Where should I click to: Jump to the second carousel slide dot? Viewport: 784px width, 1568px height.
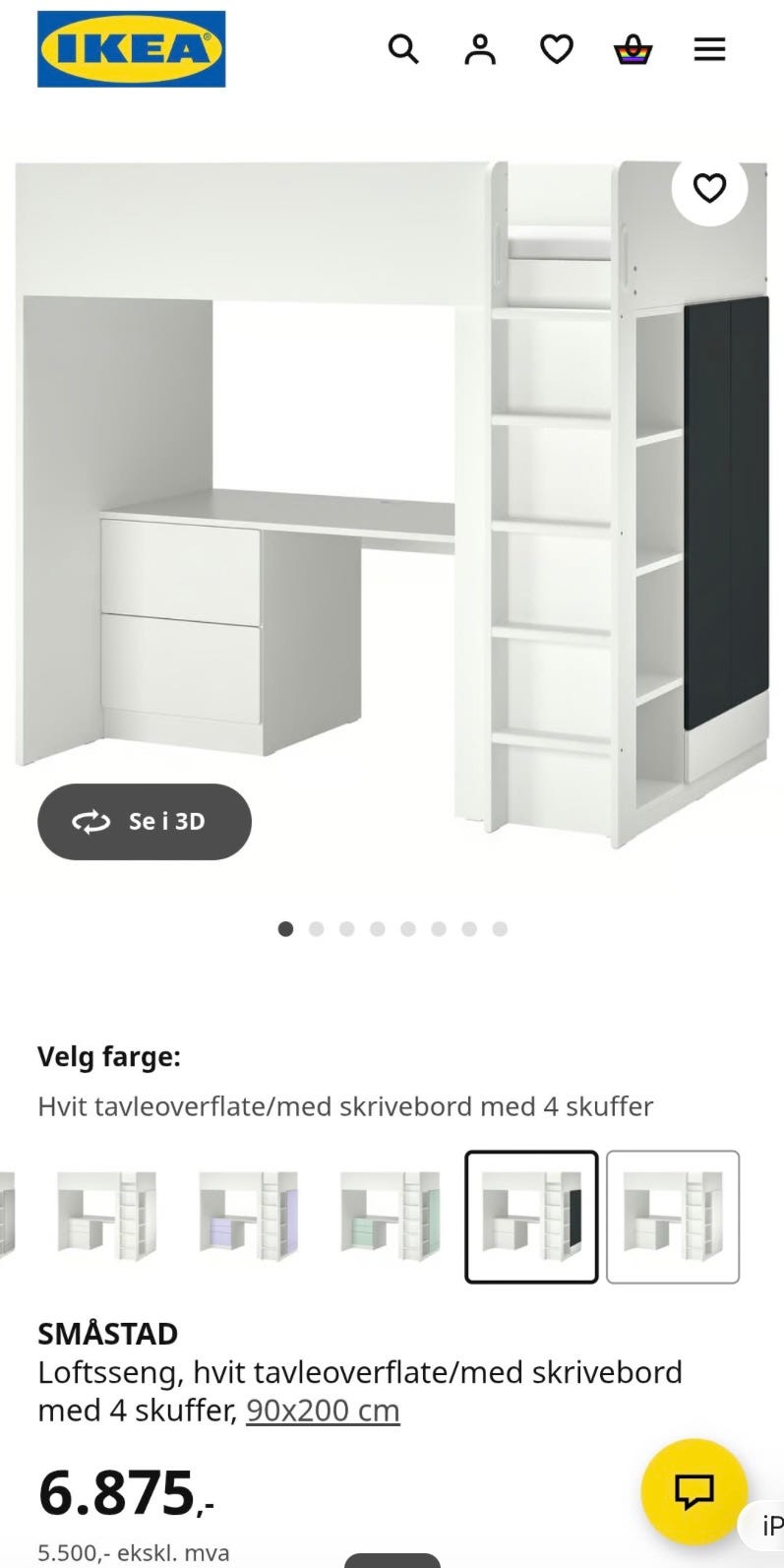(x=316, y=927)
